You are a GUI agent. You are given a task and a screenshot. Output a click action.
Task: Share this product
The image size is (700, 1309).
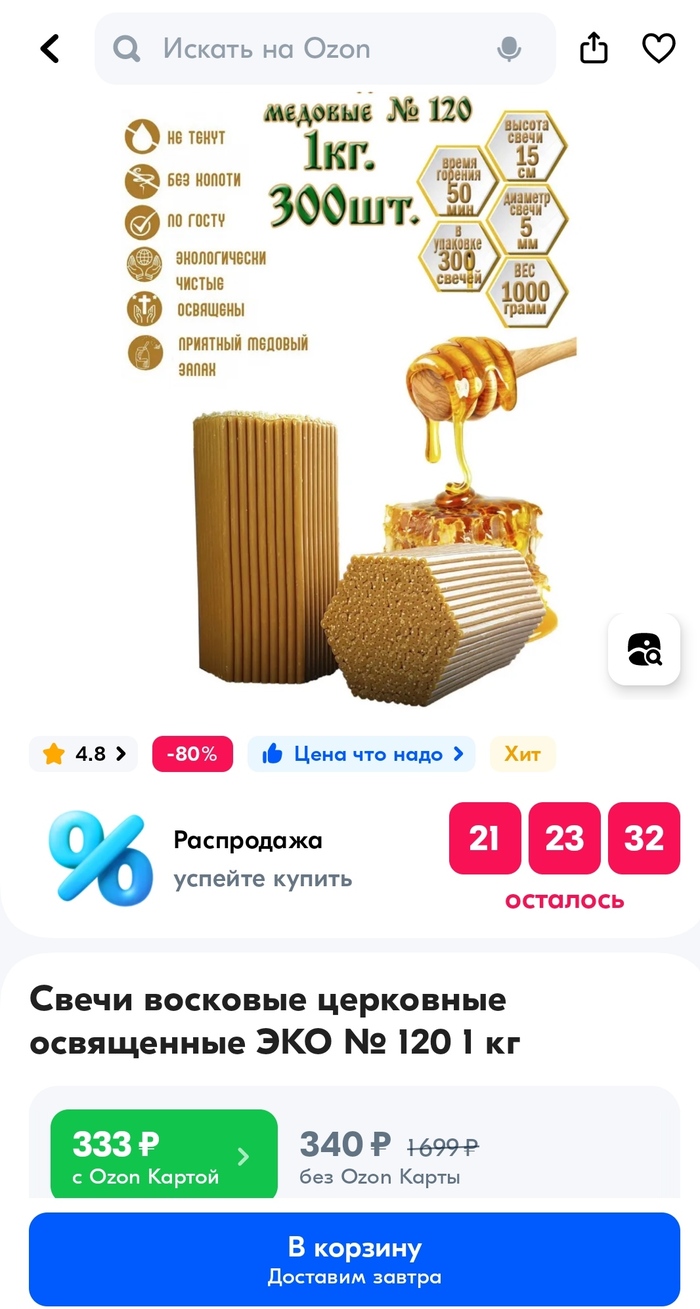[x=594, y=48]
